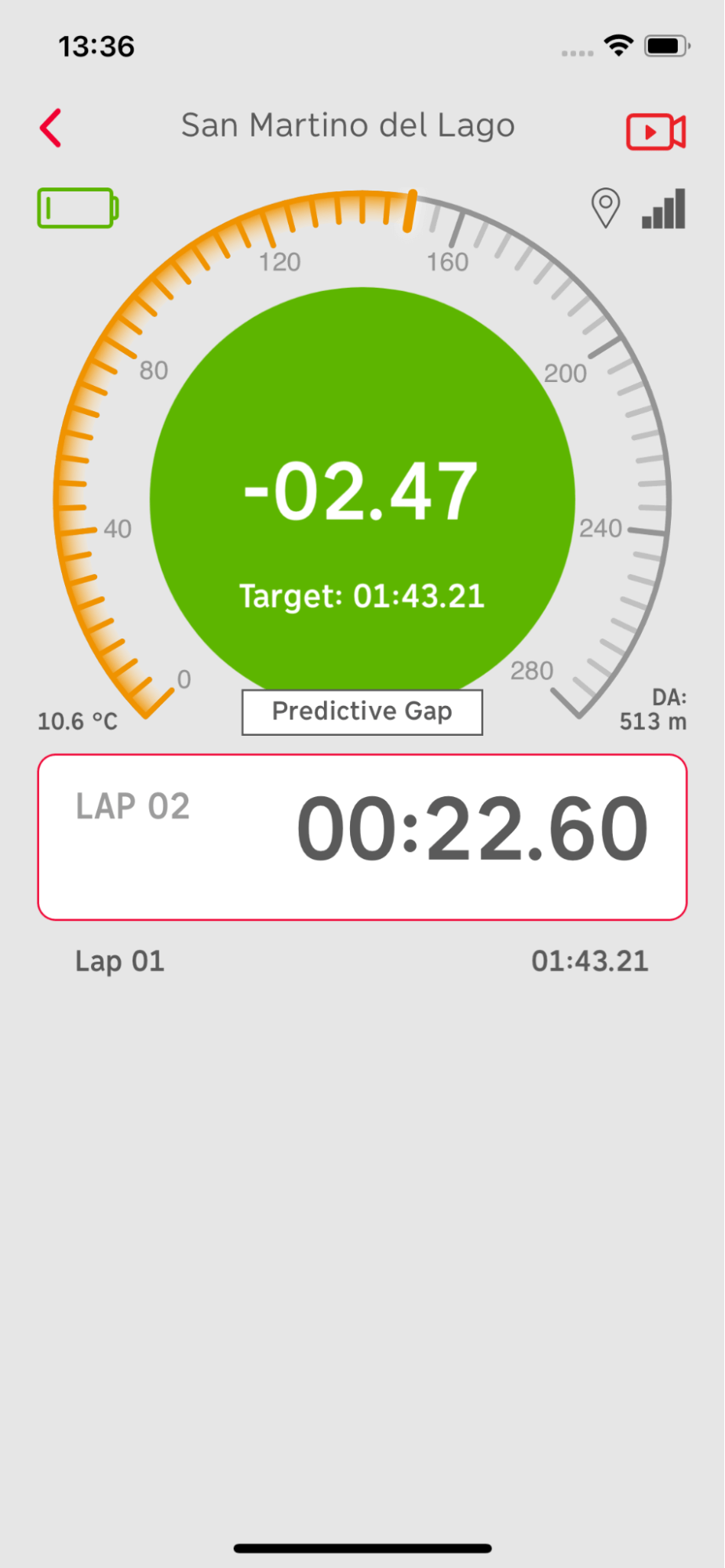This screenshot has width=725, height=1568.
Task: Go back using the red arrow
Action: pyautogui.click(x=51, y=128)
